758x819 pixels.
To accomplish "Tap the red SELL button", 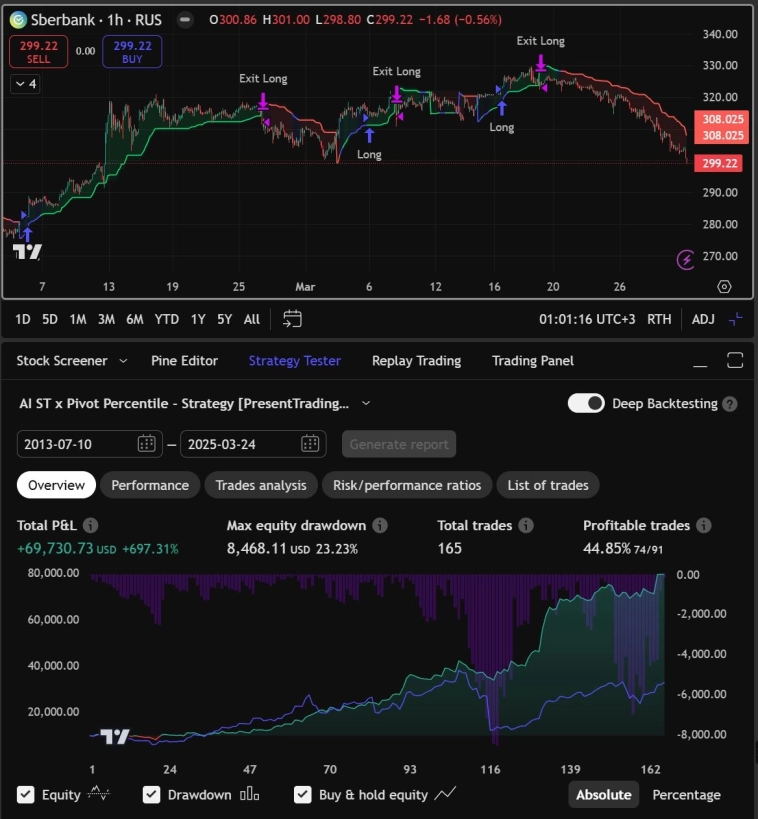I will click(39, 51).
